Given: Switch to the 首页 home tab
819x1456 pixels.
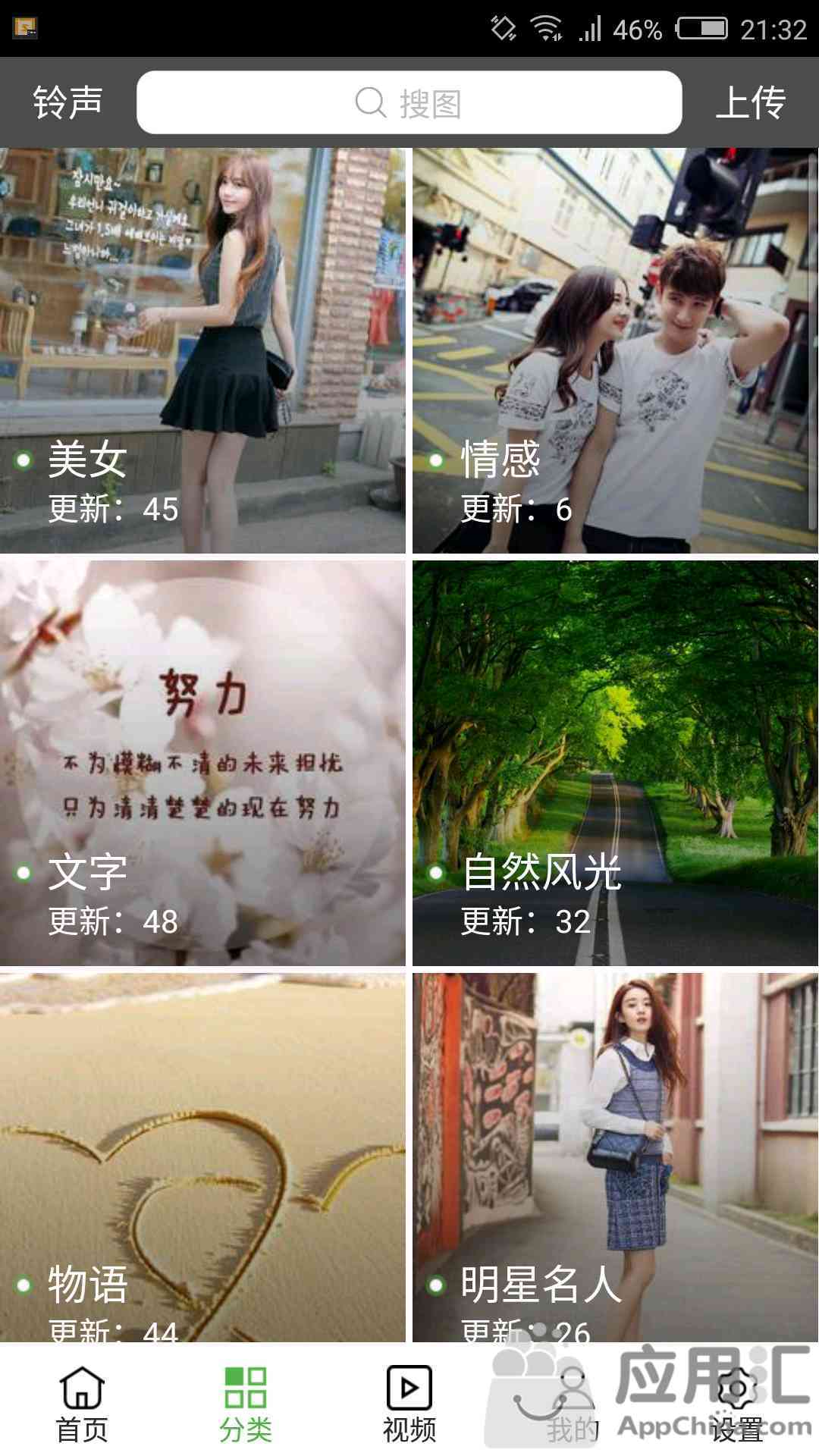Looking at the screenshot, I should pos(82,1403).
